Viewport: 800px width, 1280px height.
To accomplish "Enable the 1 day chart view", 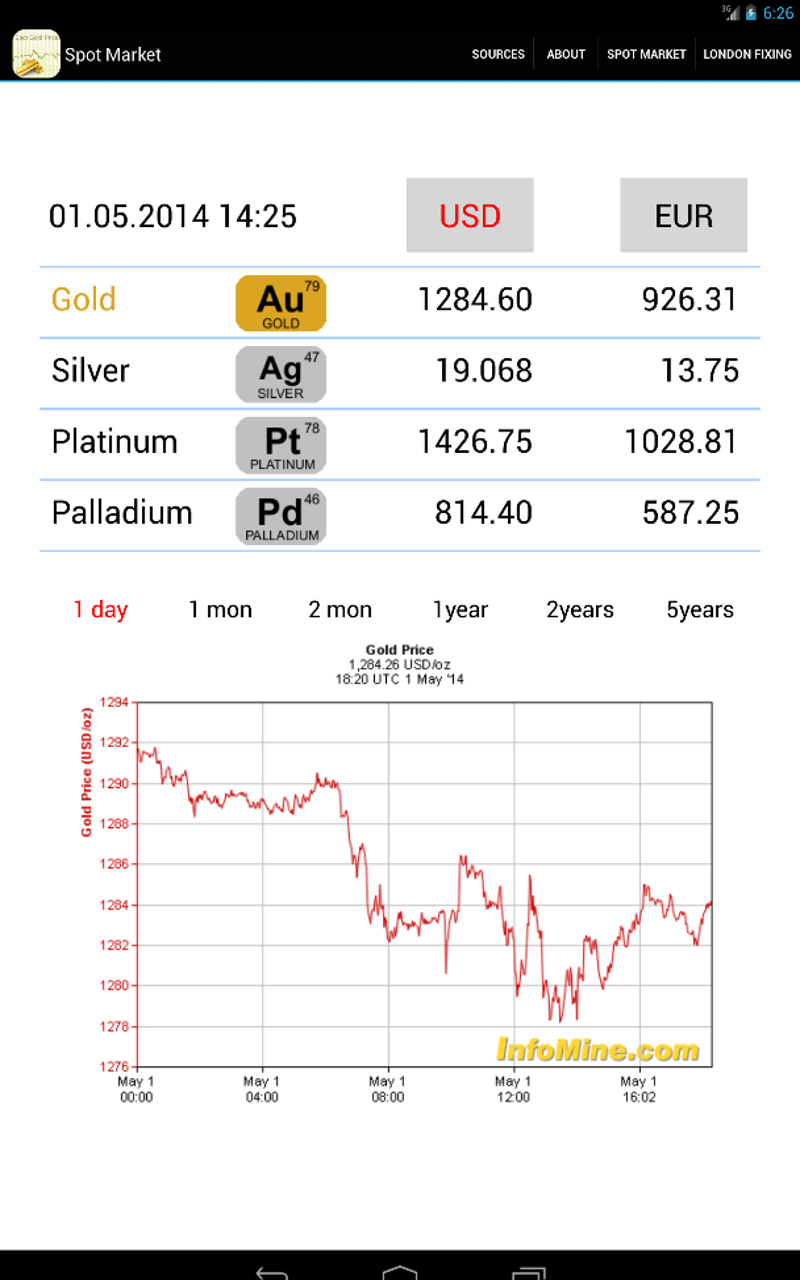I will click(100, 609).
